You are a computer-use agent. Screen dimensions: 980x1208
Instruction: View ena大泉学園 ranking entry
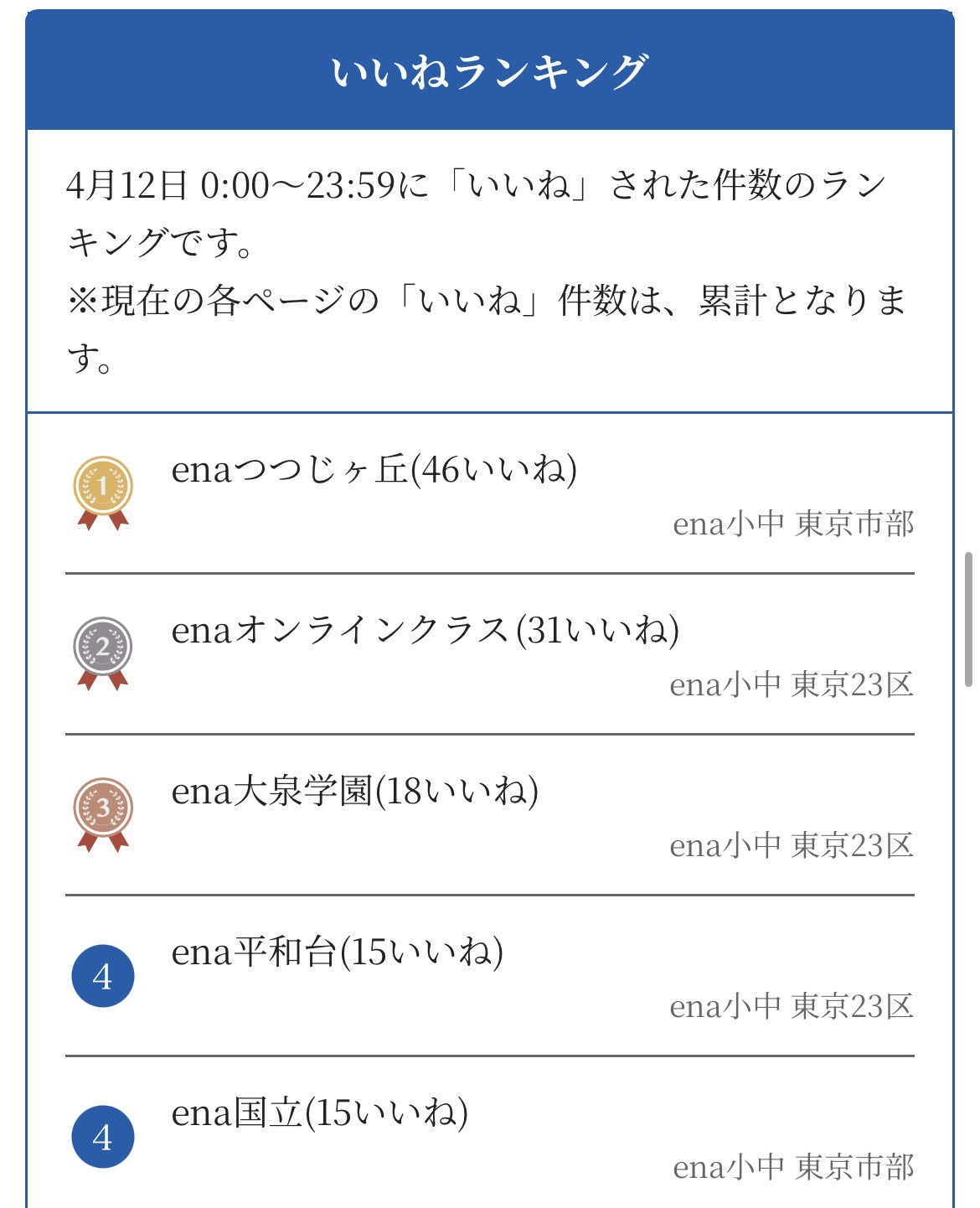(x=354, y=792)
